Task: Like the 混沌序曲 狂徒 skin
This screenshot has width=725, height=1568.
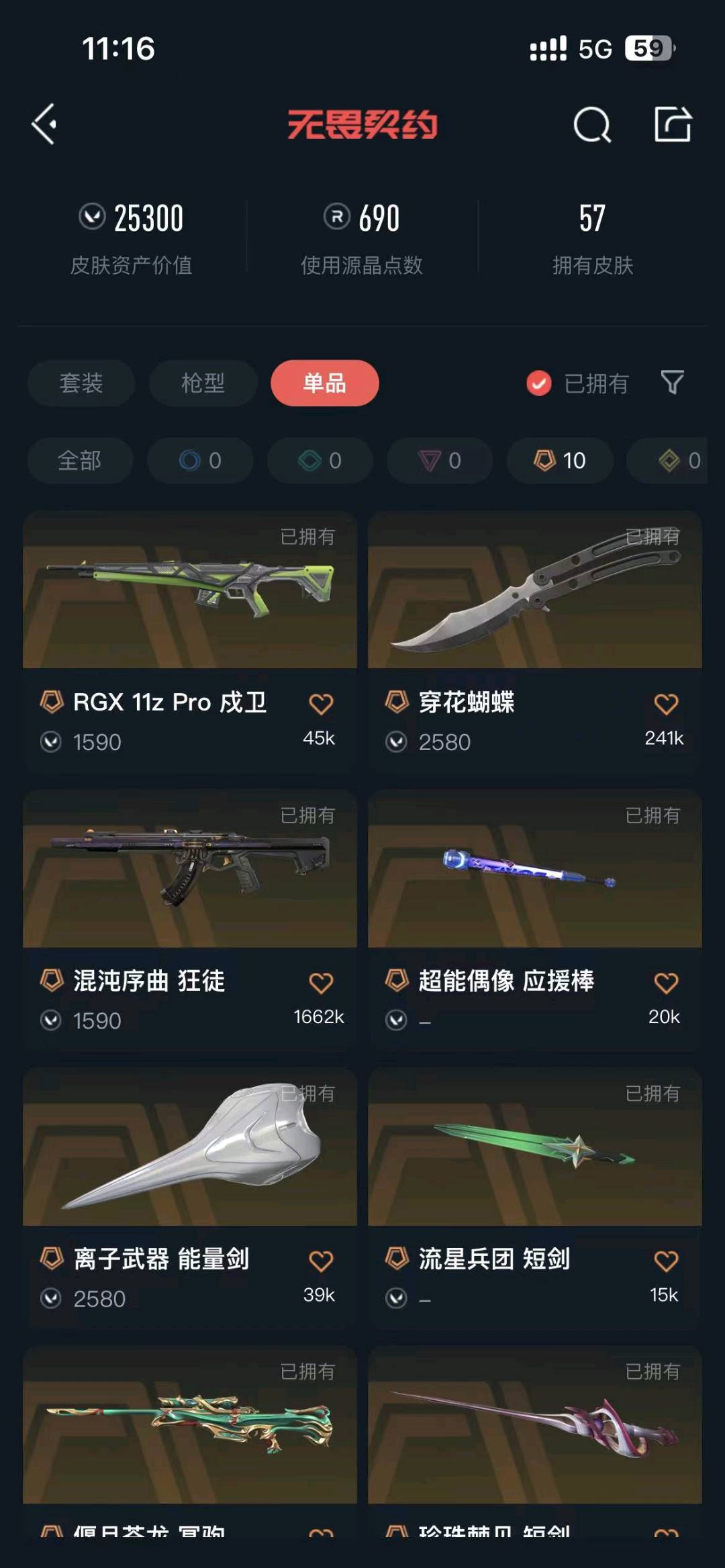Action: pyautogui.click(x=321, y=983)
